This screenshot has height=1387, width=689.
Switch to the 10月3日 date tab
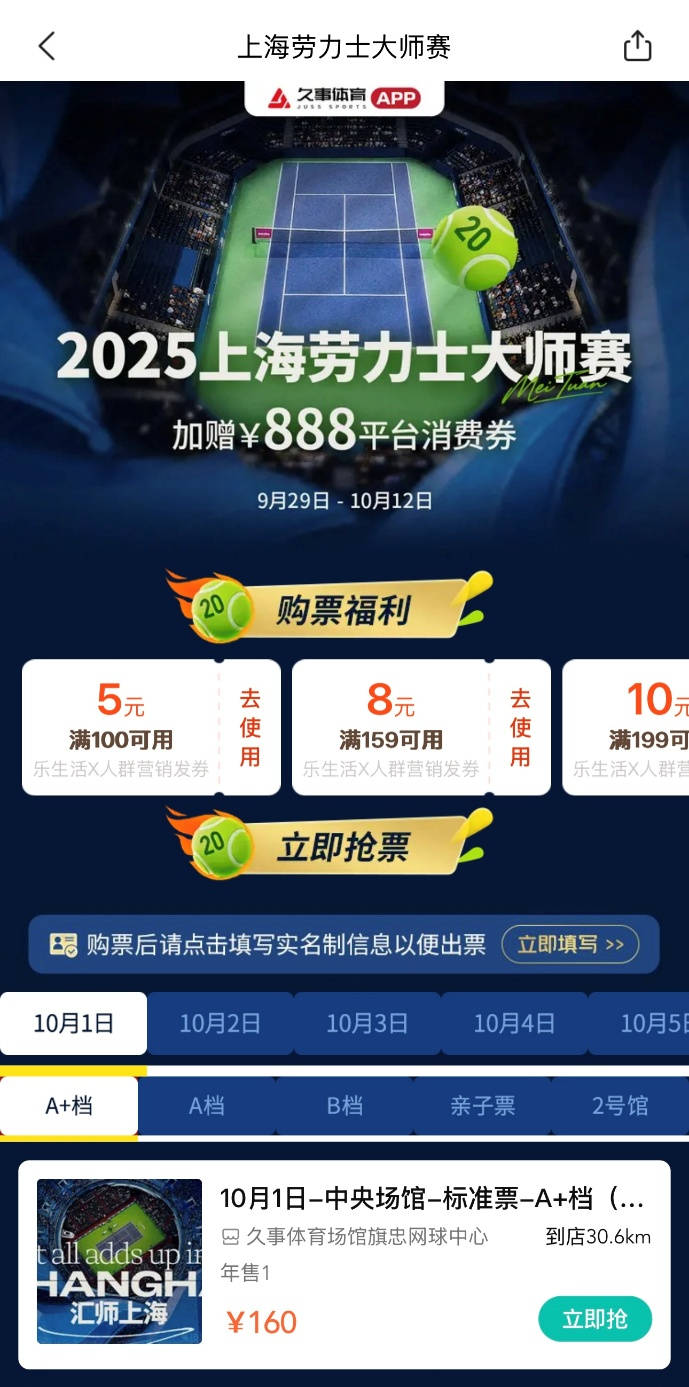coord(367,1023)
